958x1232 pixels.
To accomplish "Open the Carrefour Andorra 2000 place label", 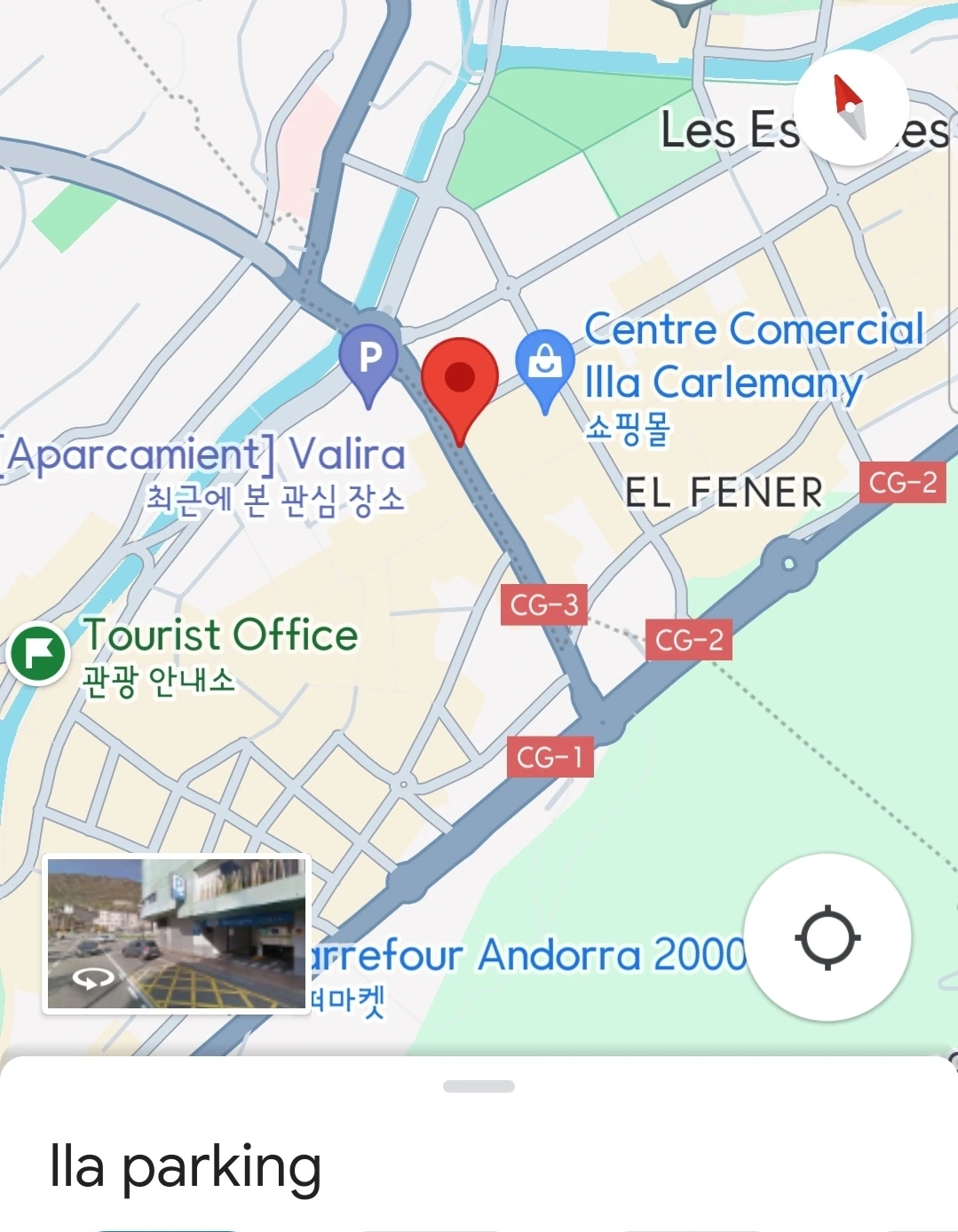I will 527,955.
